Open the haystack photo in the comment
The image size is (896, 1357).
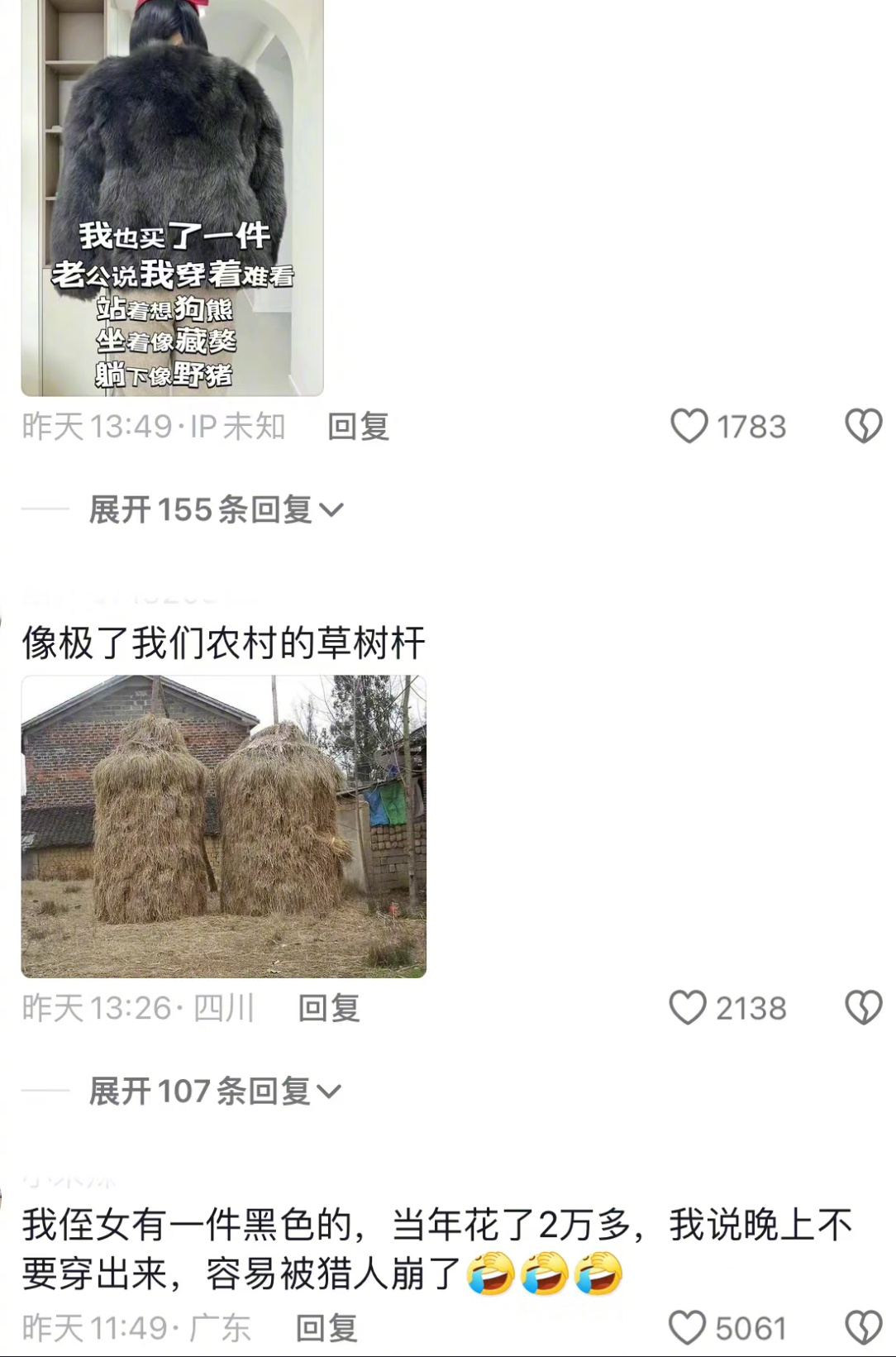223,826
